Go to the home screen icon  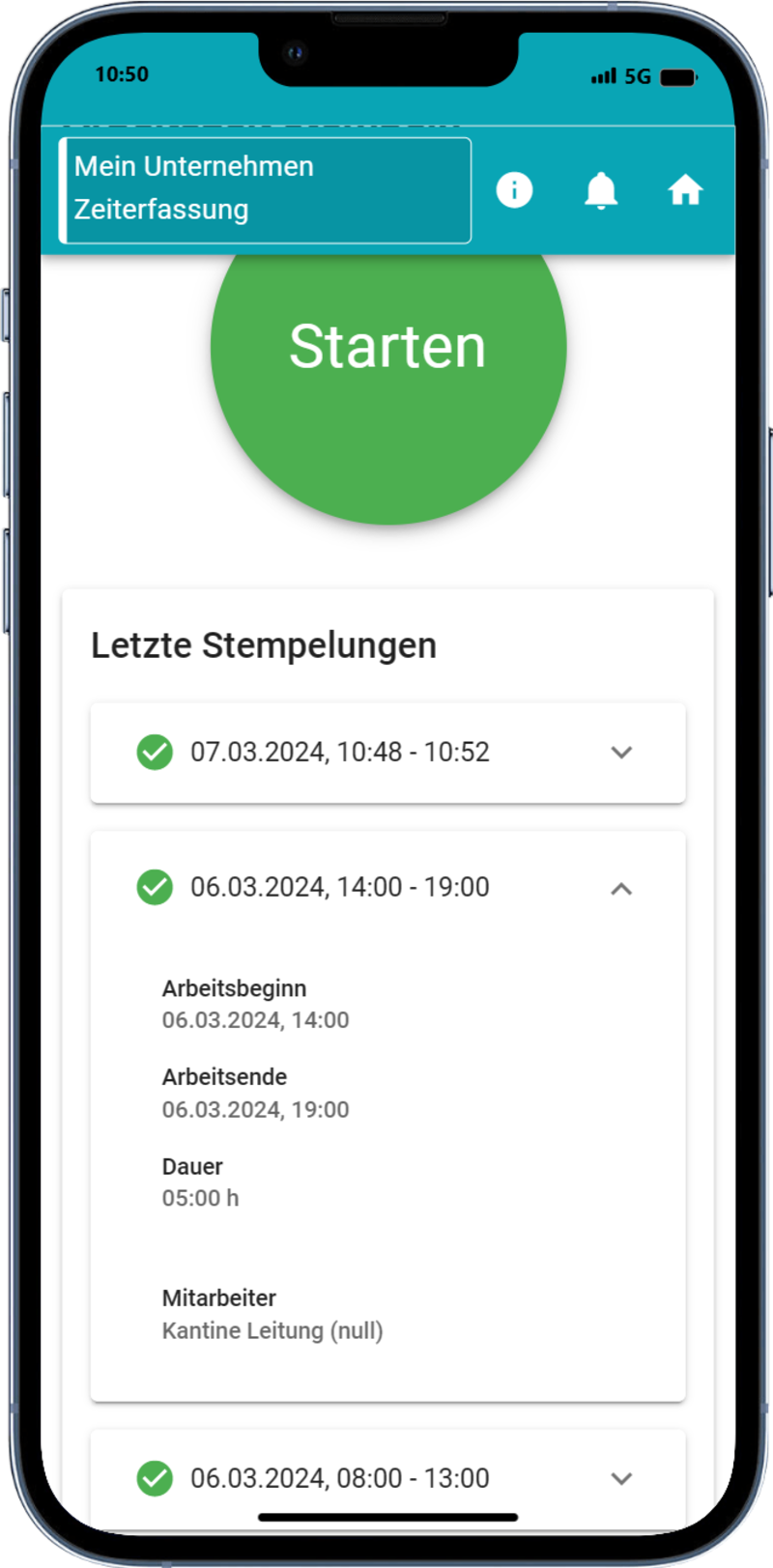[x=685, y=189]
